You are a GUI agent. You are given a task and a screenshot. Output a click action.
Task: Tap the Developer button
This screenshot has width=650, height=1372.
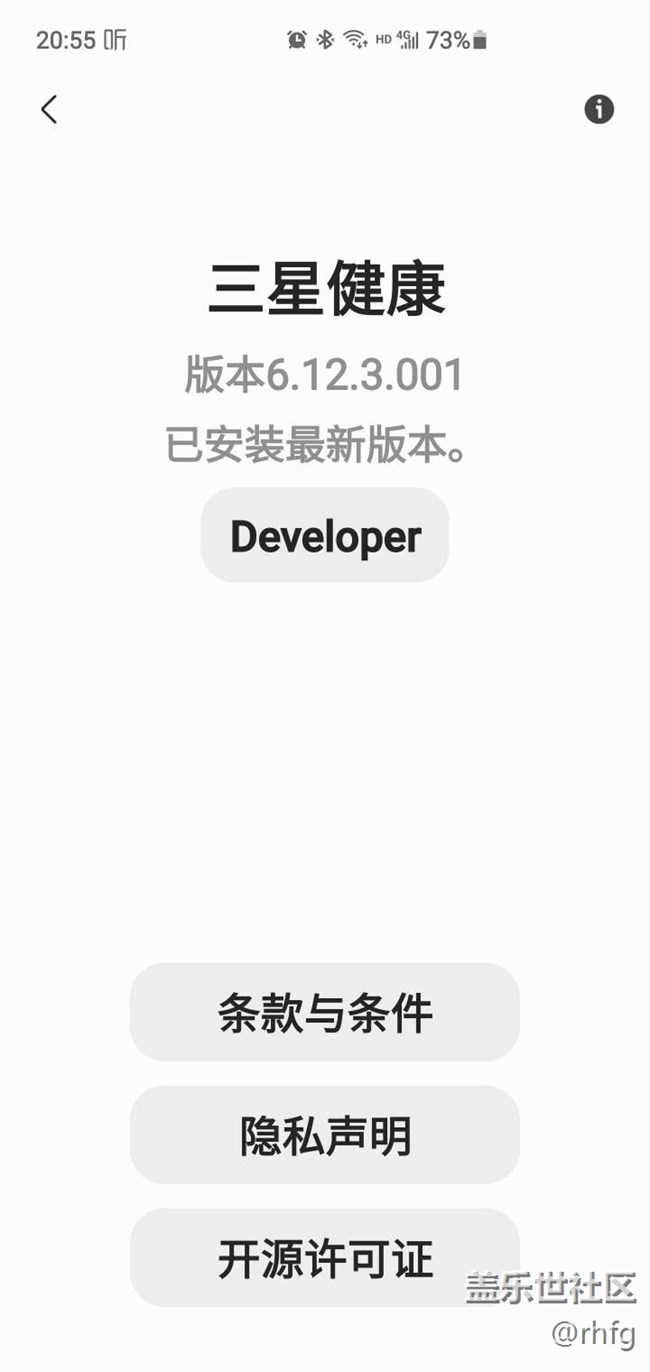325,536
